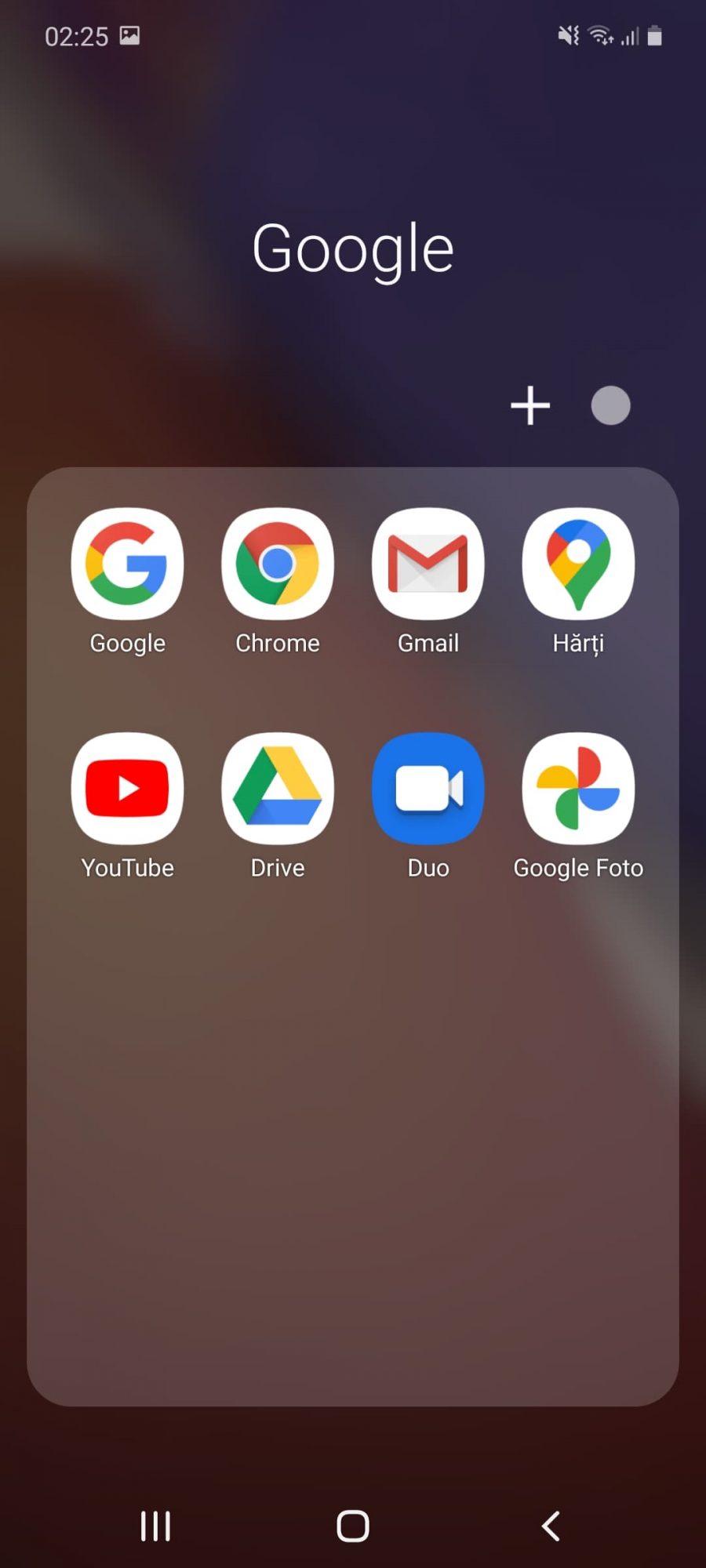This screenshot has height=1568, width=706.
Task: Launch Chrome browser
Action: tap(278, 564)
